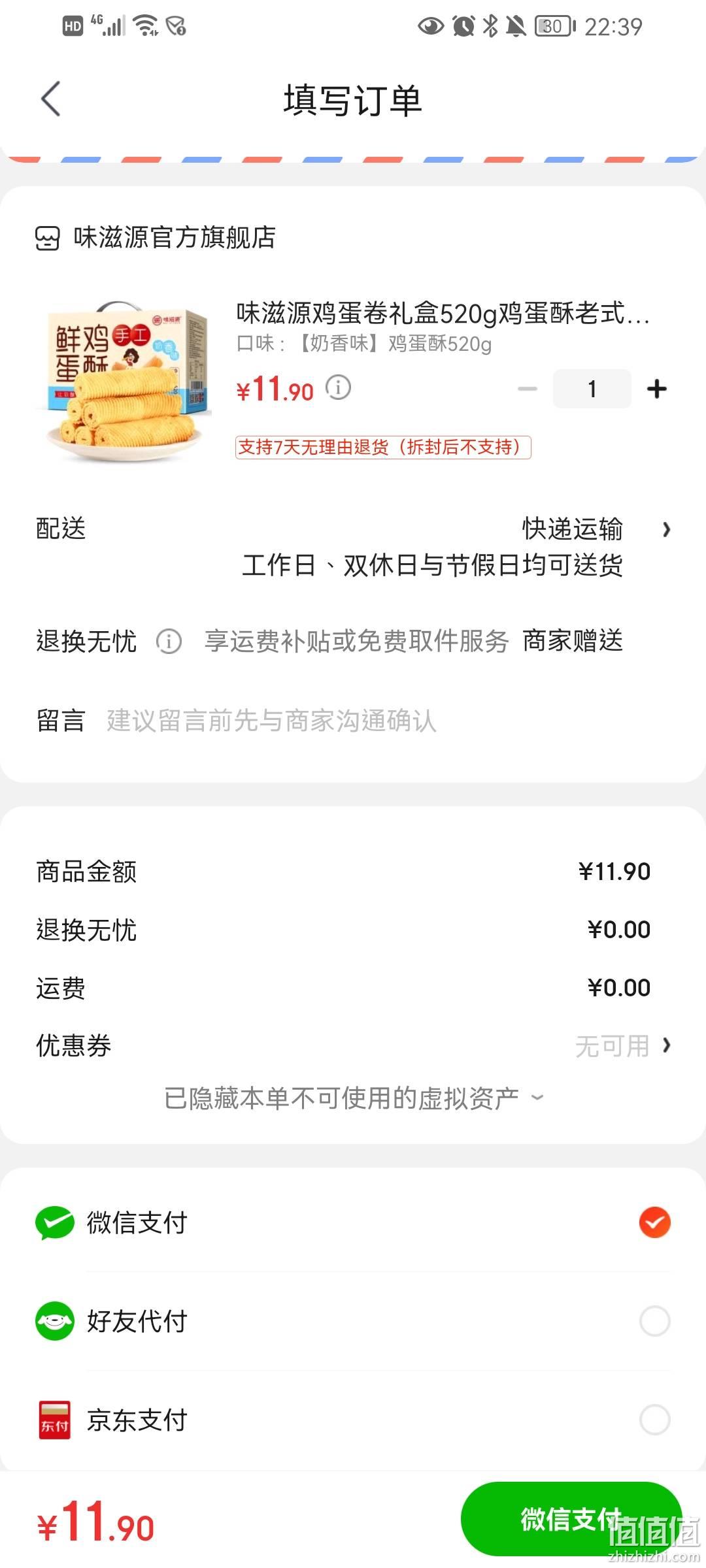Tap the info icon beside 退换无忧
The height and width of the screenshot is (1568, 706).
coord(169,641)
